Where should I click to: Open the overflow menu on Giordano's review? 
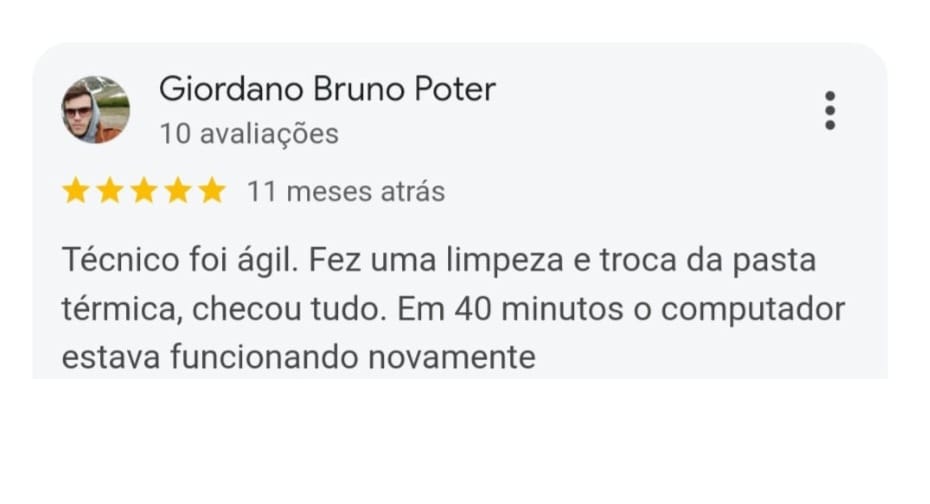point(829,110)
